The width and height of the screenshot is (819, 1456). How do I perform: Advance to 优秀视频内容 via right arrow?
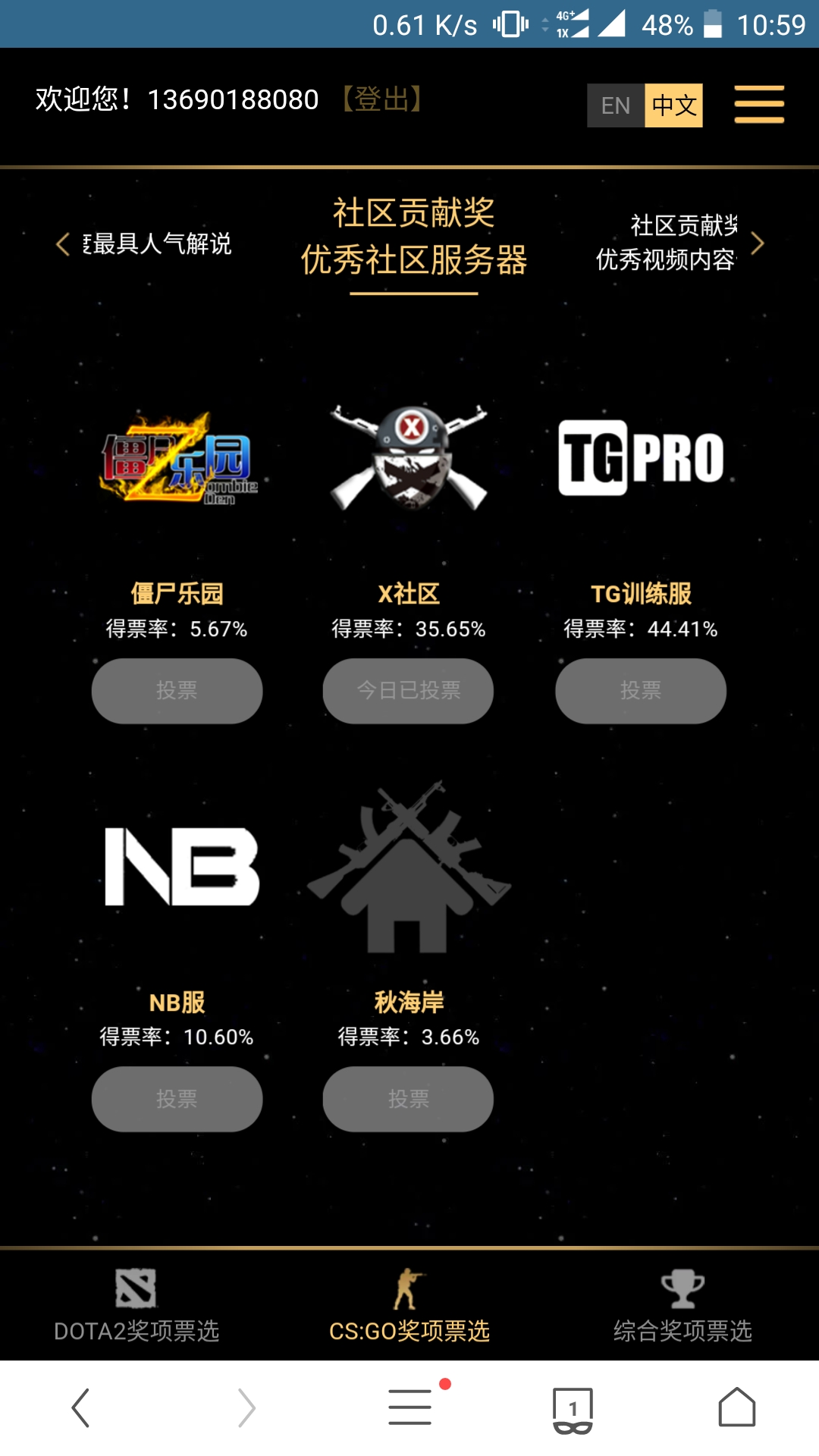pos(757,244)
